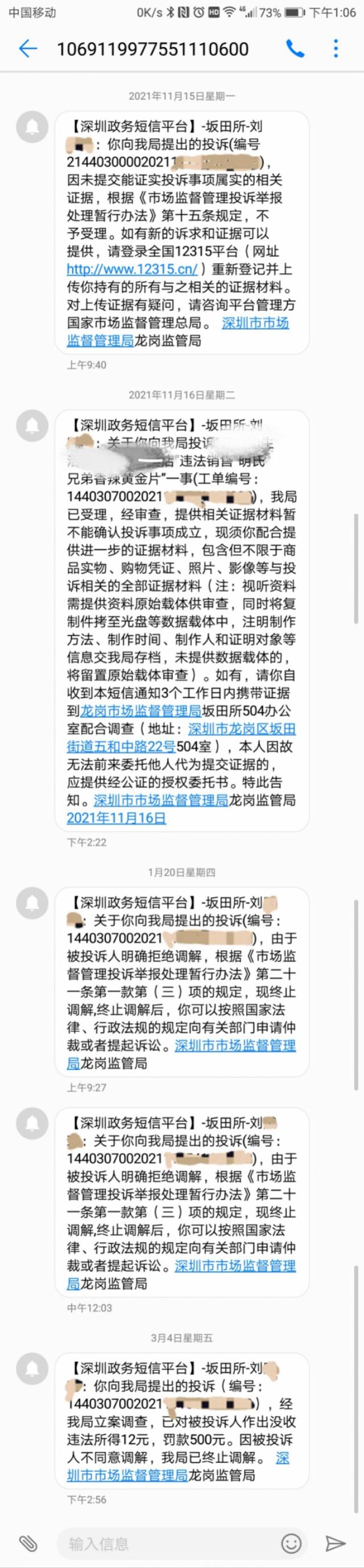Open the http://www.12315.cn/ link
Viewport: 364px width, 1568px height.
coord(132,269)
